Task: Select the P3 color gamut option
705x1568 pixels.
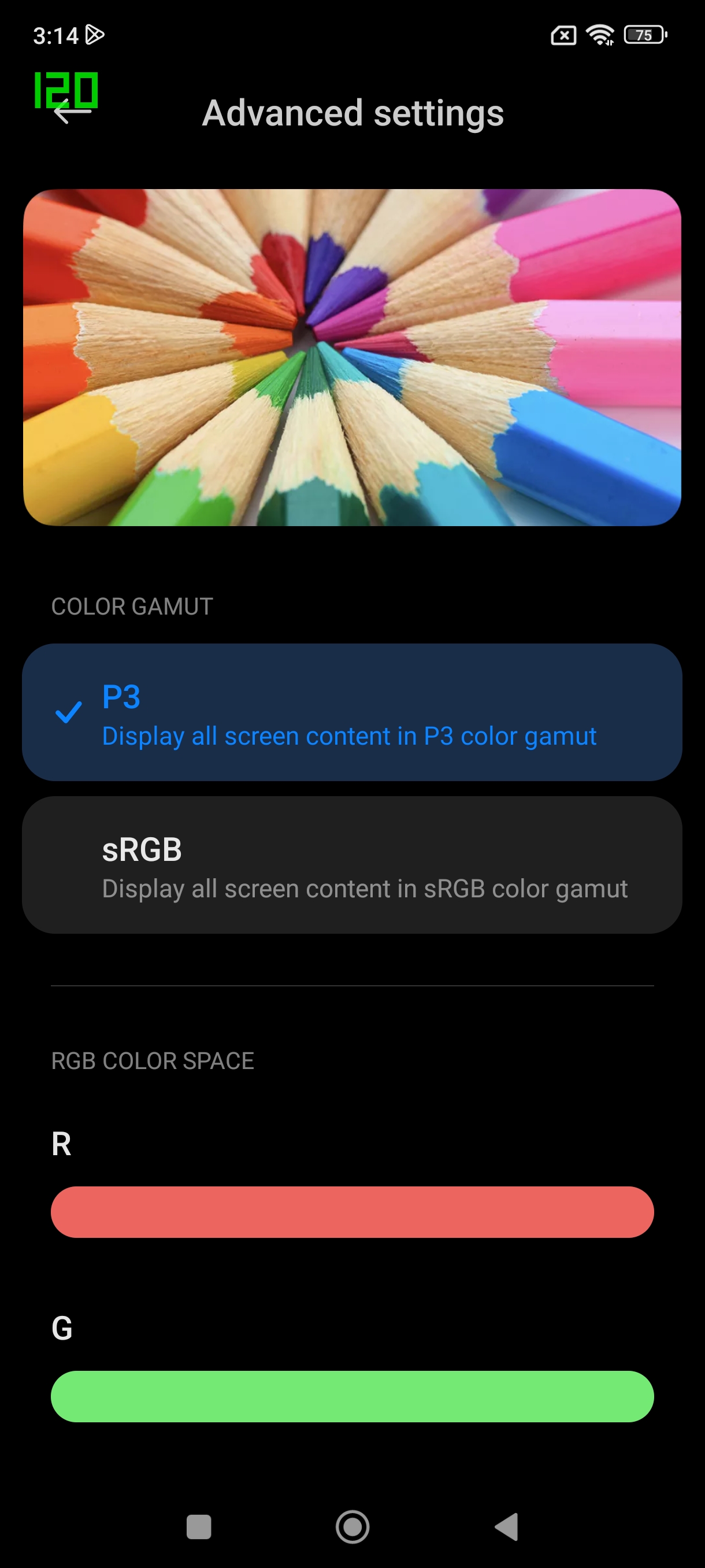Action: pos(351,712)
